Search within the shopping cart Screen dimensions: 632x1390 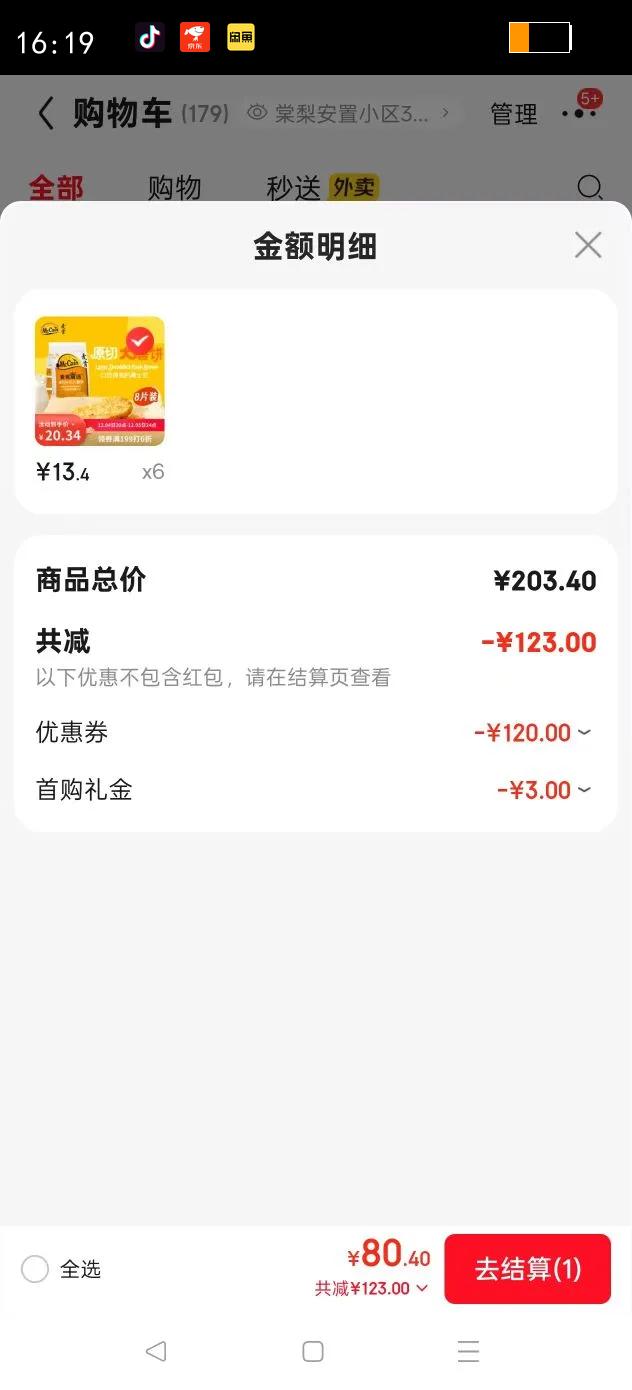(590, 187)
